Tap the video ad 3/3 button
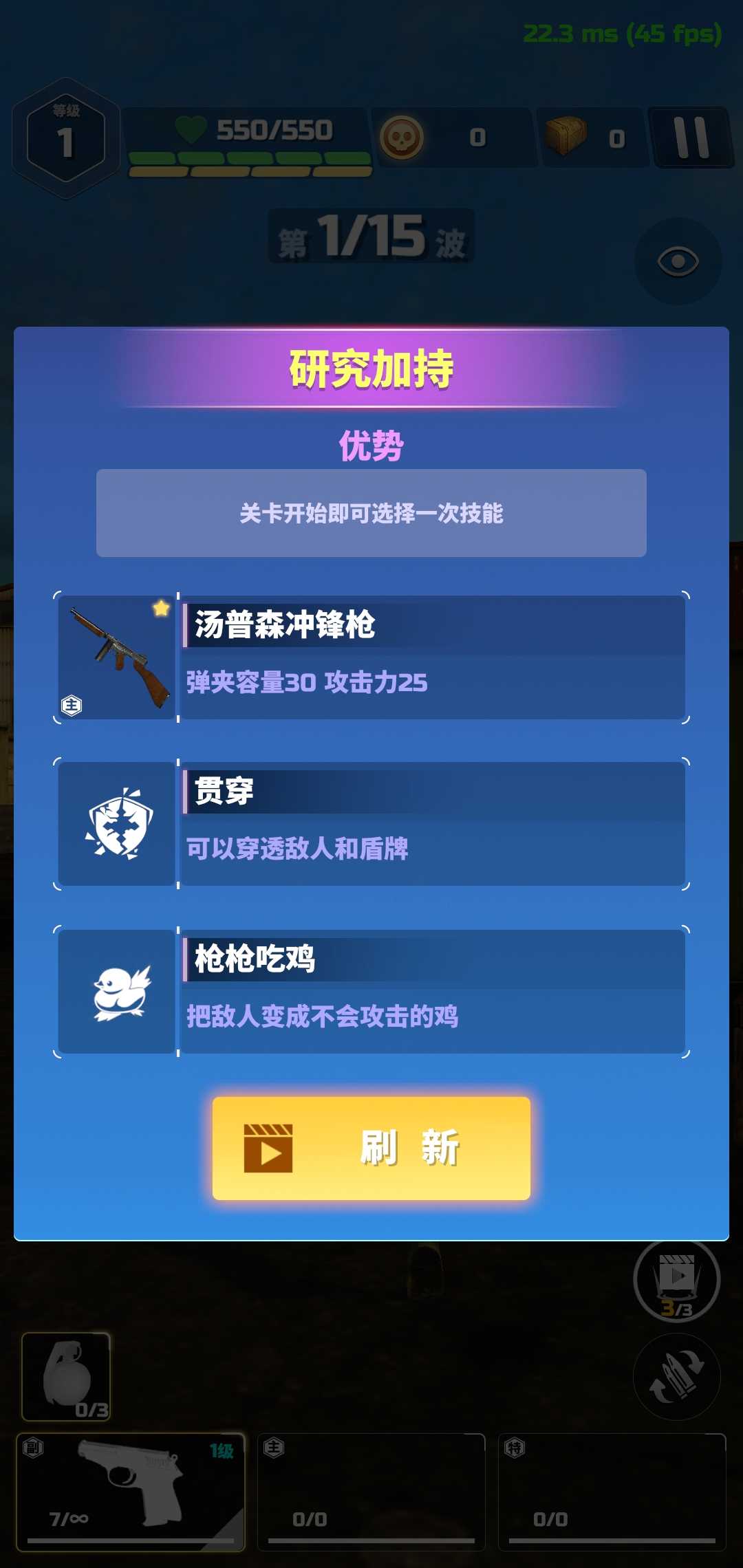This screenshot has width=743, height=1568. 677,1281
